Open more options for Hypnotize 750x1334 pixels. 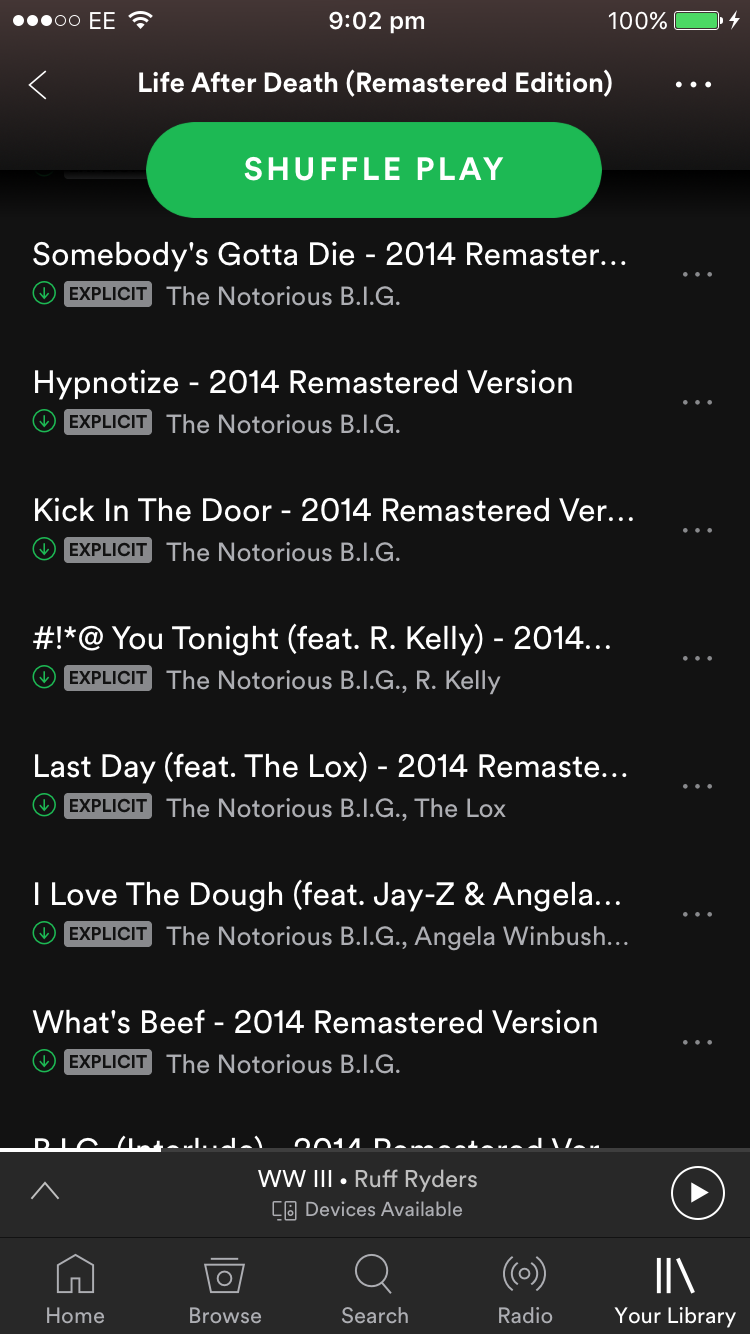tap(697, 402)
